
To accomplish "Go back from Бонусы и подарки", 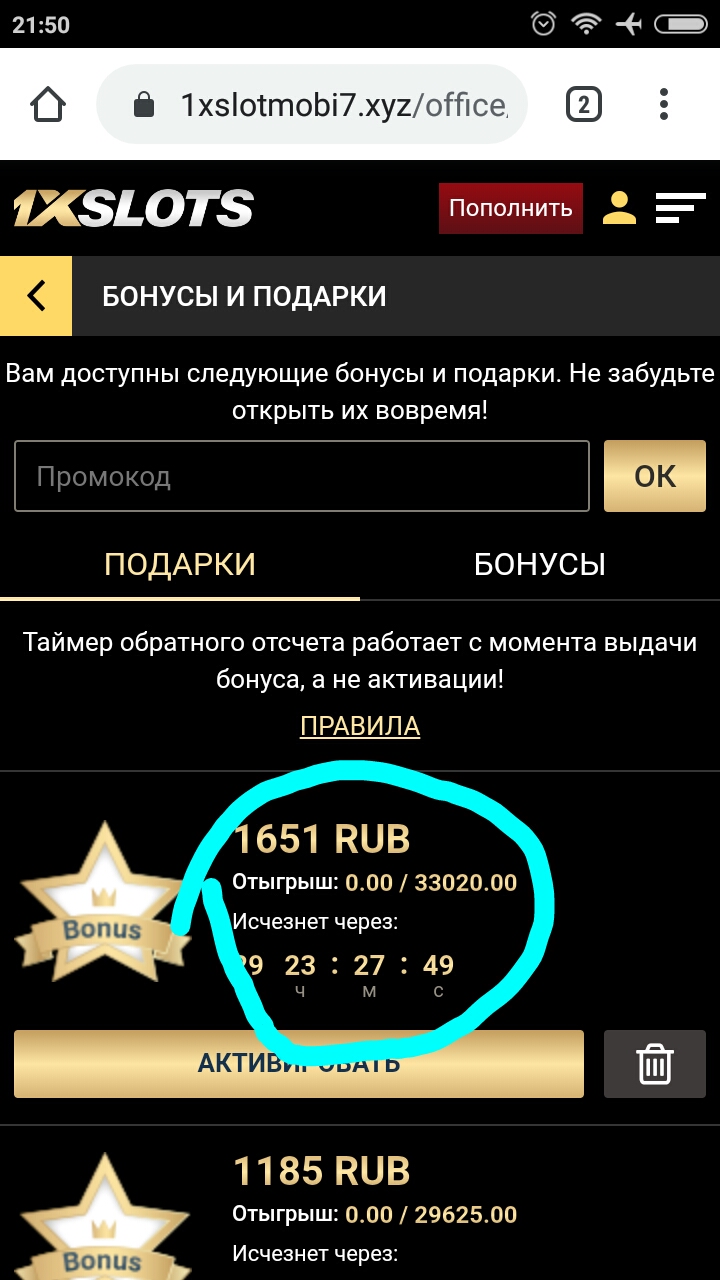I will coord(36,296).
